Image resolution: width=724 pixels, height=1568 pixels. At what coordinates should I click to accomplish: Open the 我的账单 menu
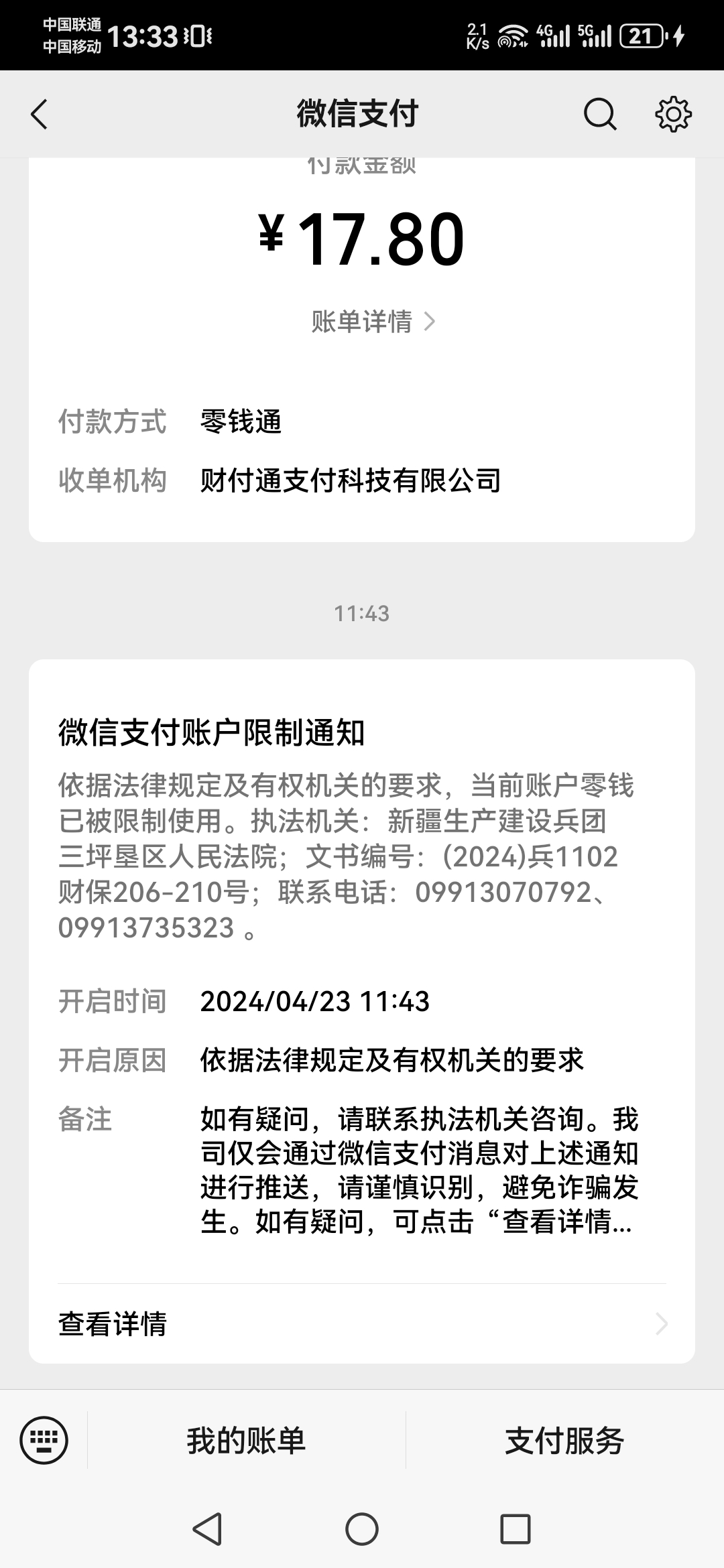(246, 1440)
